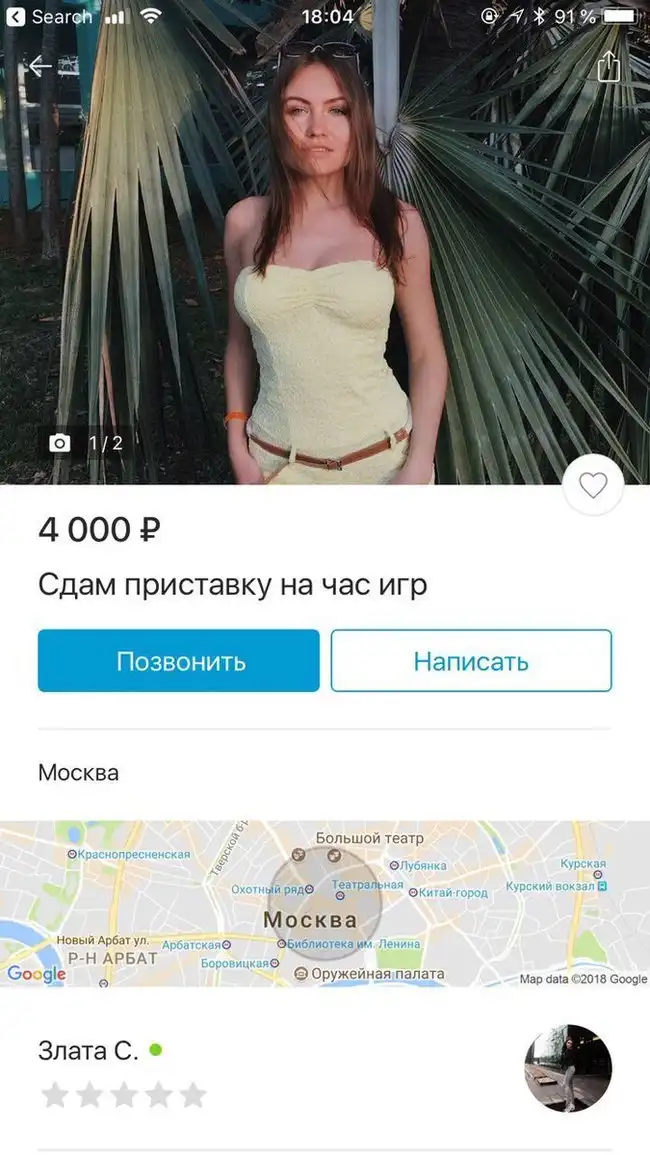
Task: Open the Москва location map
Action: tap(325, 904)
